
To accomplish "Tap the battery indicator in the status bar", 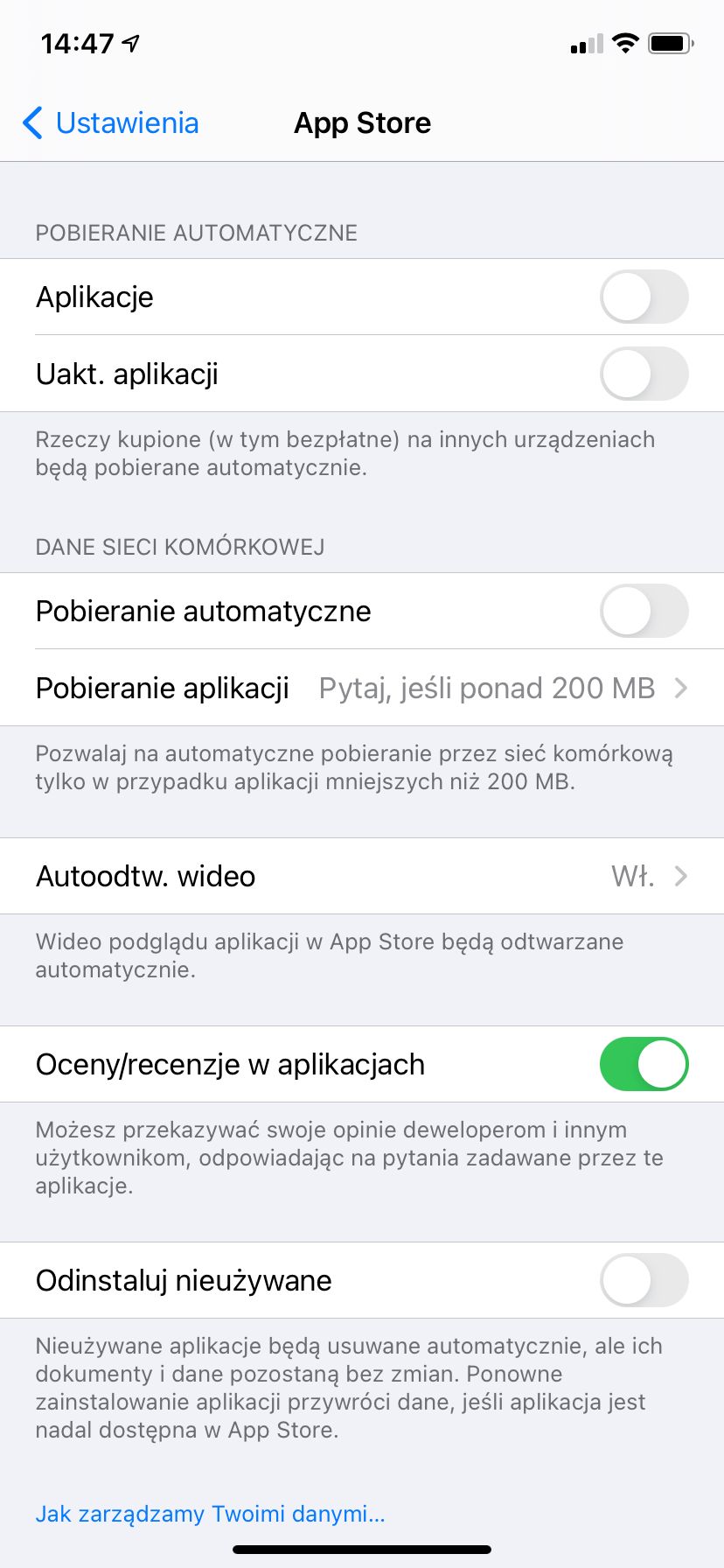I will 672,42.
